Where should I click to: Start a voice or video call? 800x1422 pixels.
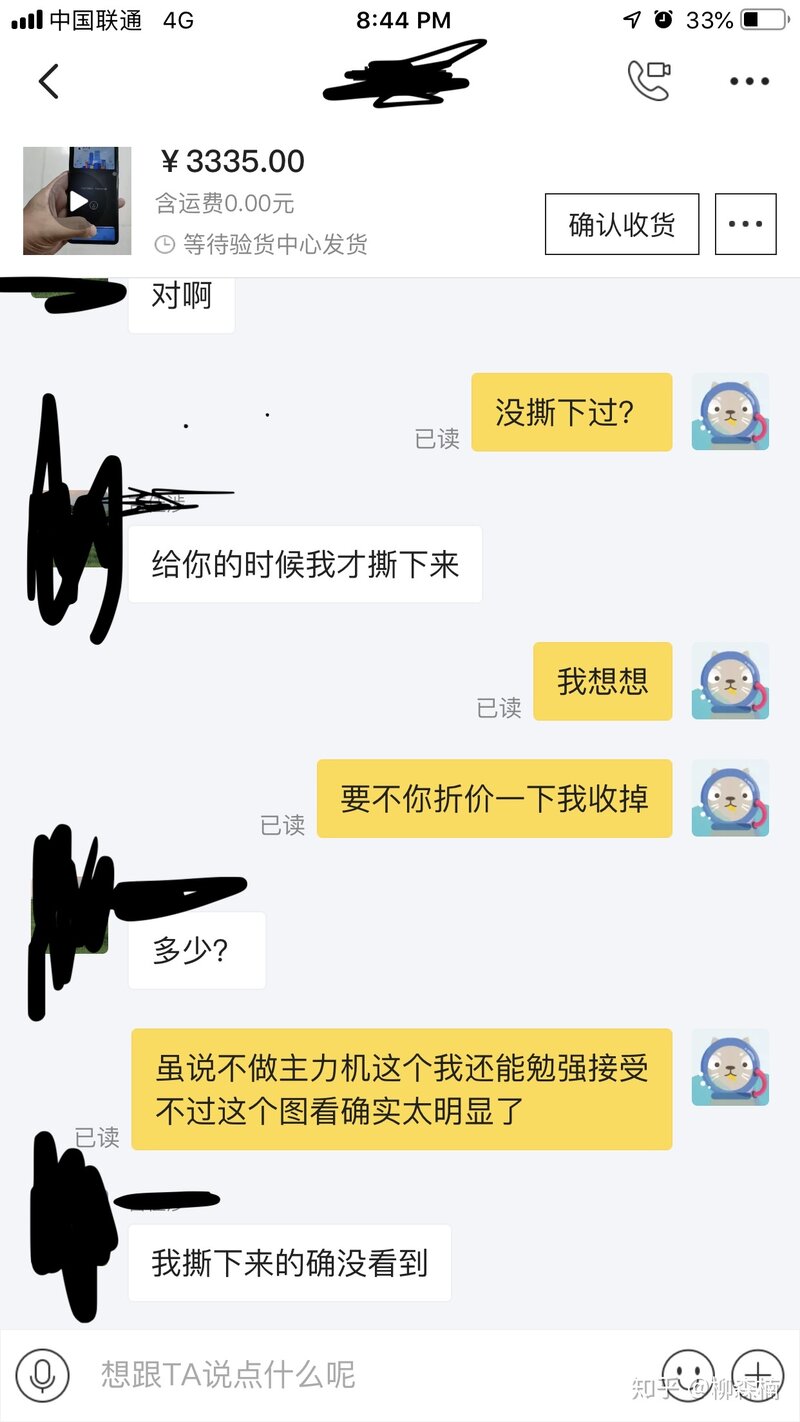[648, 81]
